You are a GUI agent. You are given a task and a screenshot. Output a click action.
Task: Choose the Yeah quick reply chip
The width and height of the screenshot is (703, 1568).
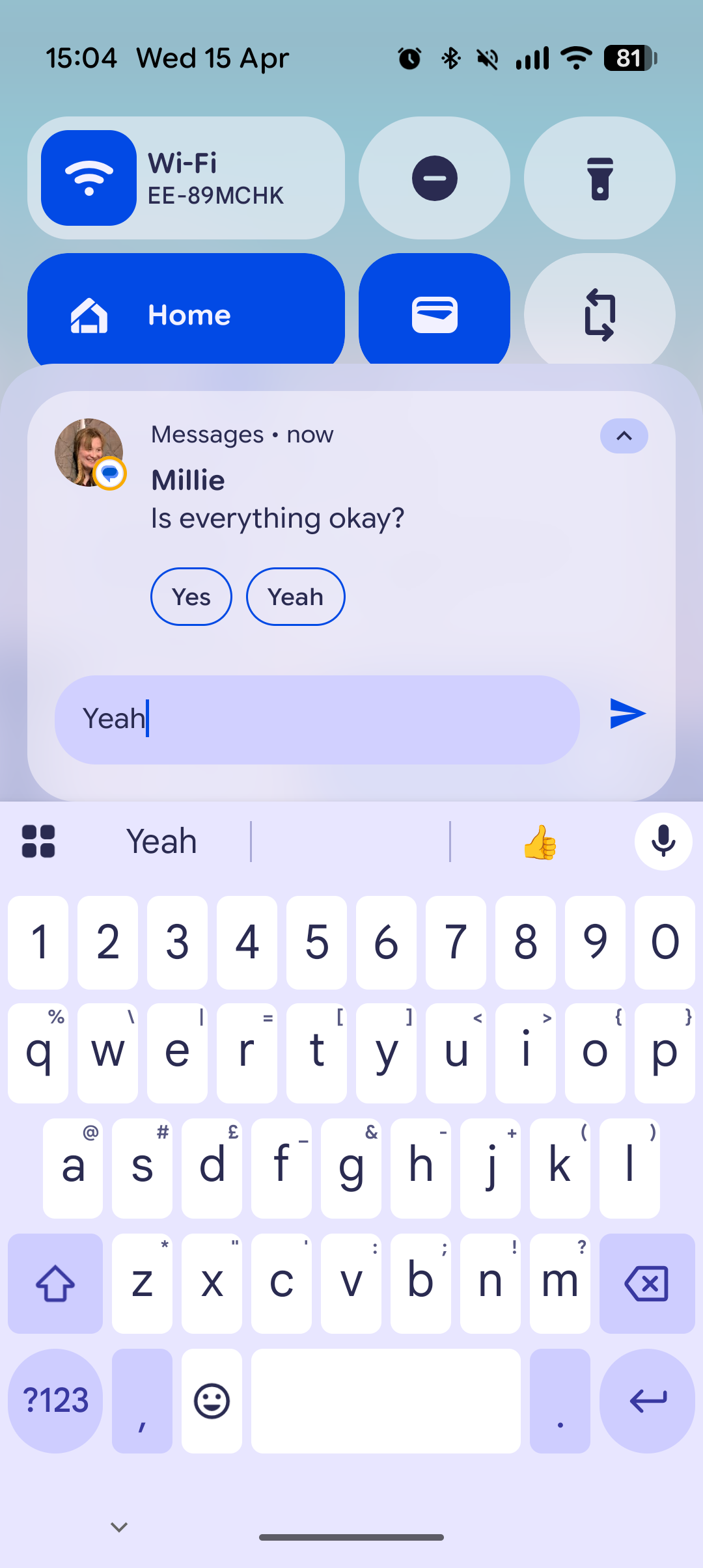tap(296, 597)
